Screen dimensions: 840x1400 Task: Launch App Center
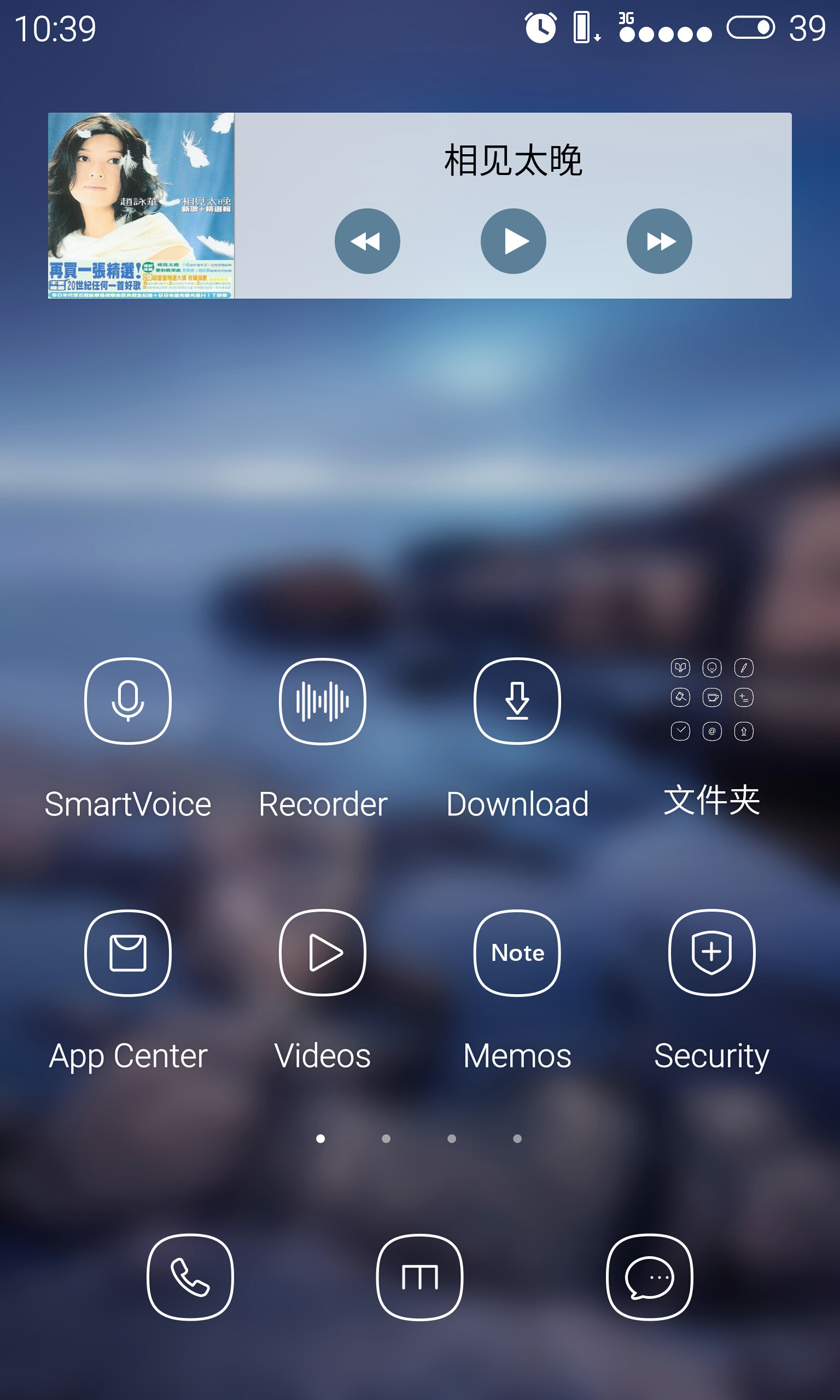128,953
